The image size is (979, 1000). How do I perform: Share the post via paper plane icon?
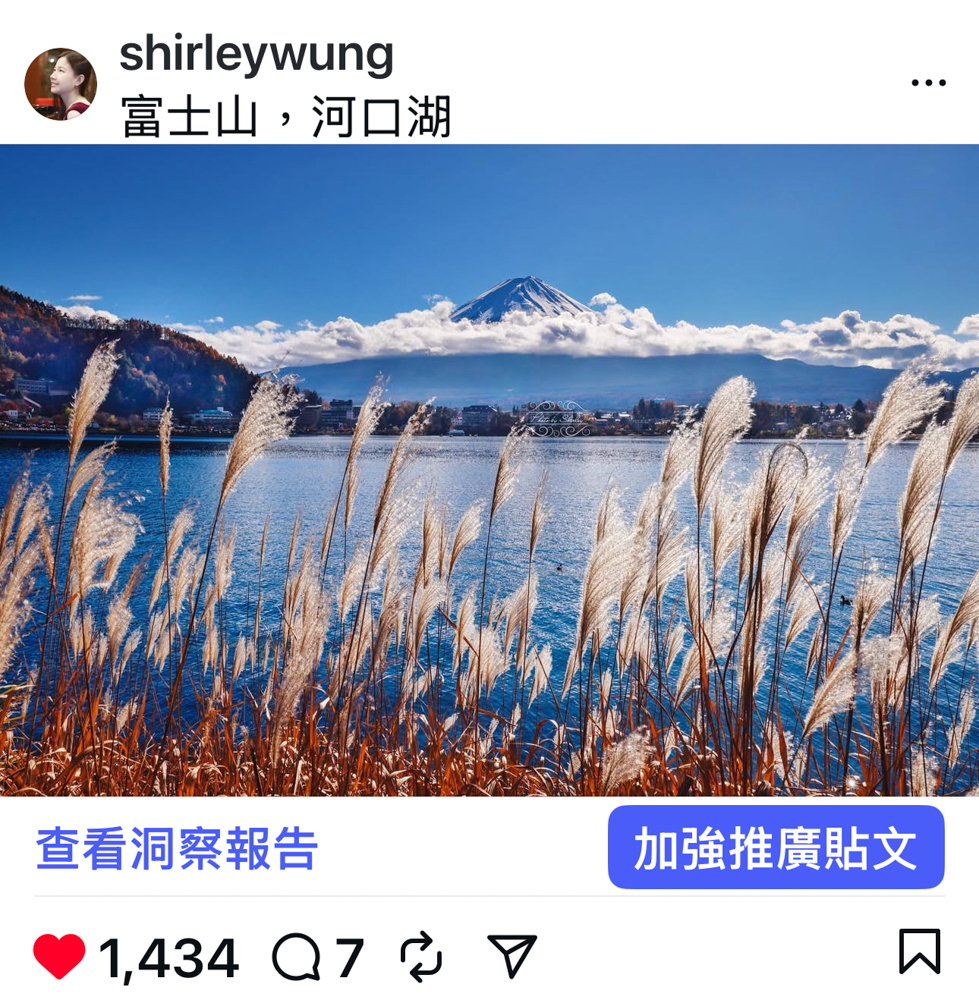click(x=512, y=957)
